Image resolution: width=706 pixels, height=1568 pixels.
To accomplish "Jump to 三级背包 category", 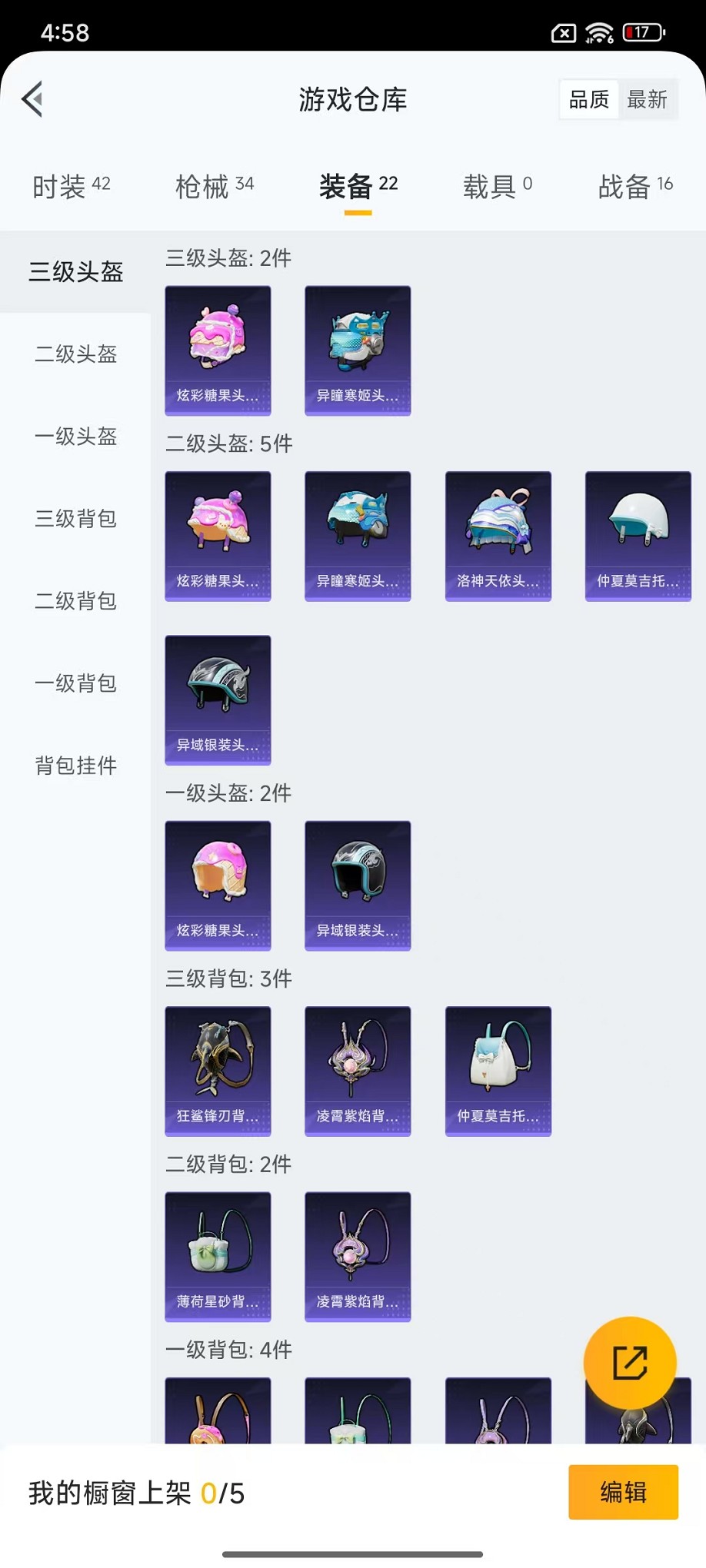I will [x=75, y=519].
